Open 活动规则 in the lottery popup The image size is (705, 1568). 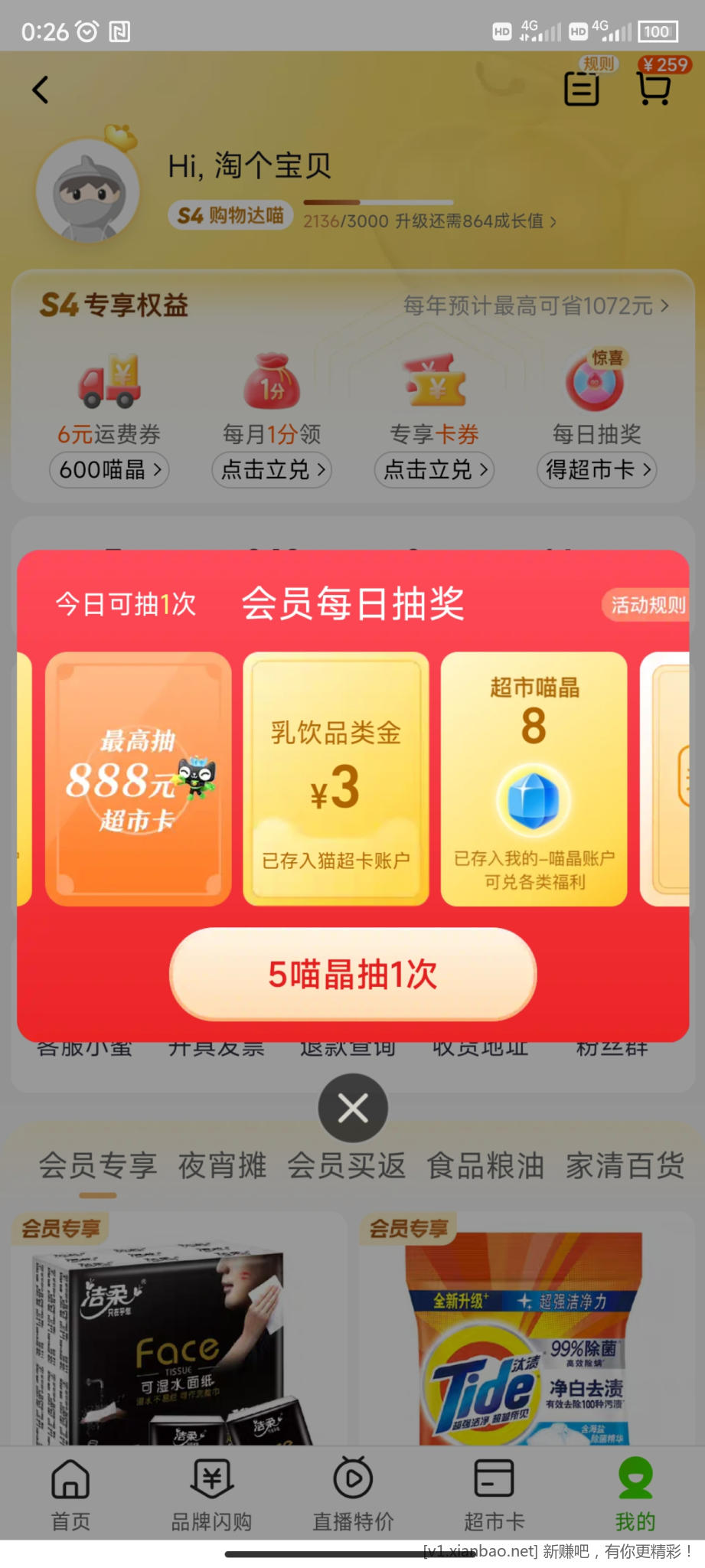click(648, 605)
